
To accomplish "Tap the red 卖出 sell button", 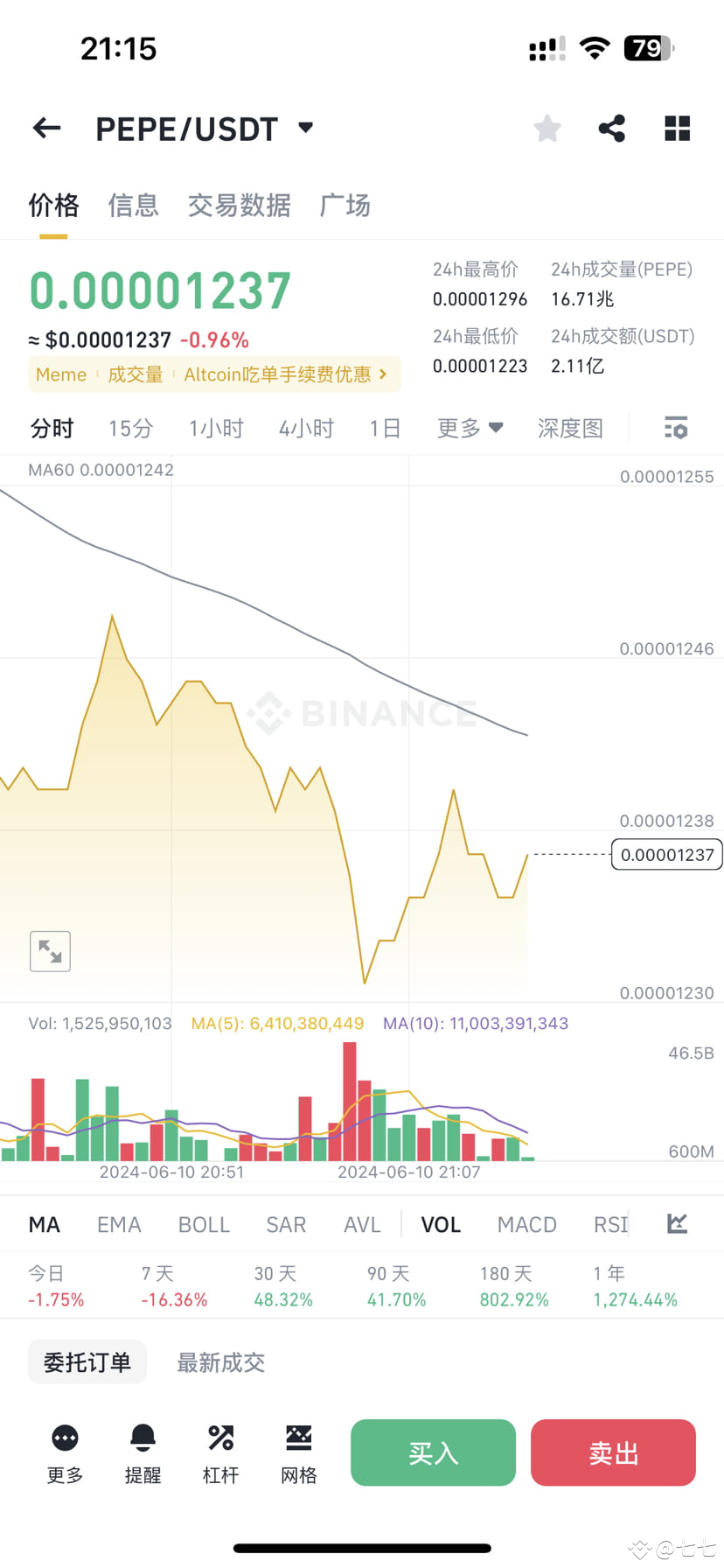I will click(613, 1452).
